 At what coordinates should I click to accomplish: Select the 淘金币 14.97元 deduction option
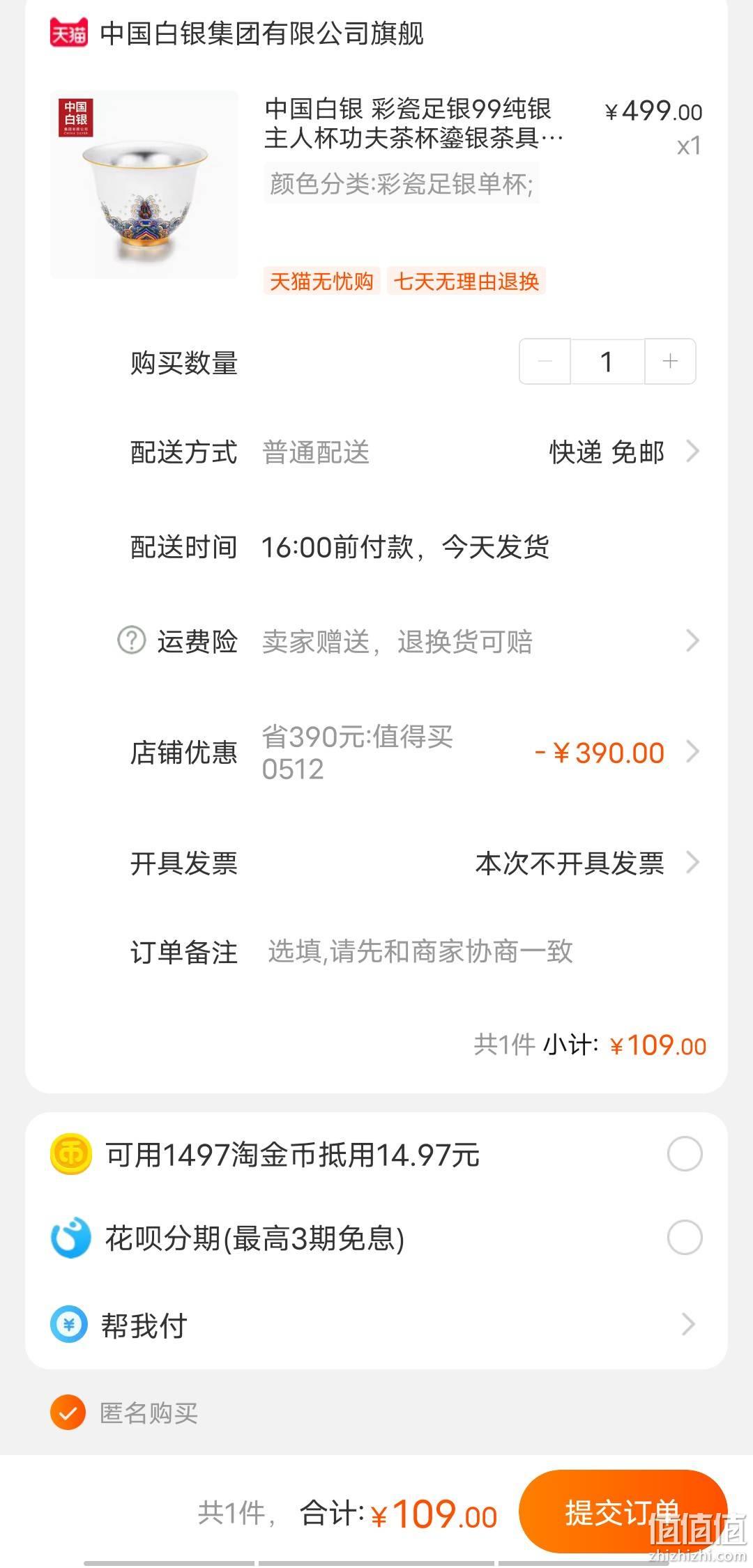685,1154
